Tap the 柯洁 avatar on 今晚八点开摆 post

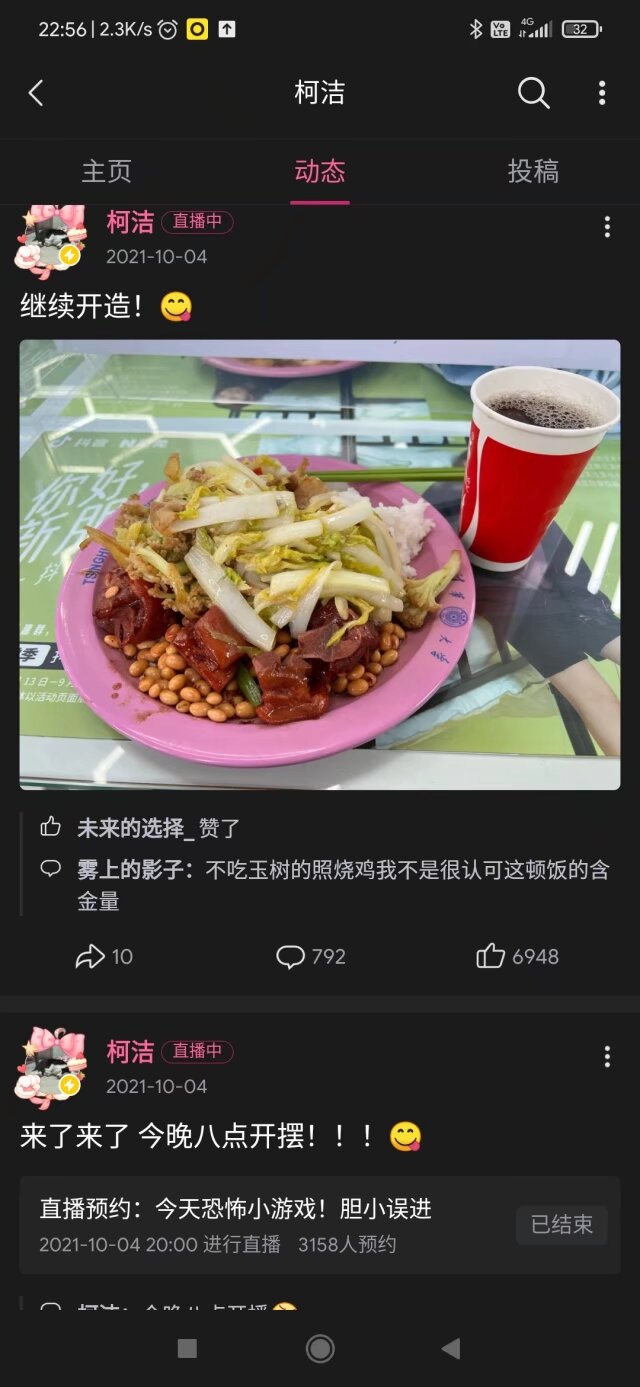(50, 1066)
